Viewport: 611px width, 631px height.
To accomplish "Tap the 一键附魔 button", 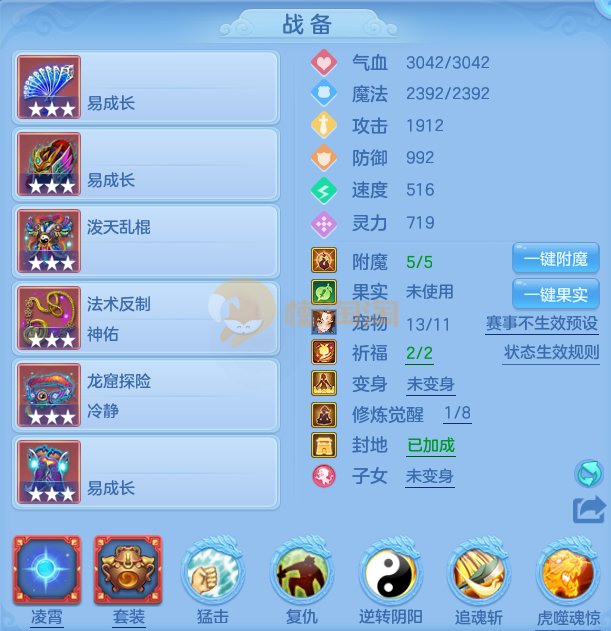I will (555, 258).
